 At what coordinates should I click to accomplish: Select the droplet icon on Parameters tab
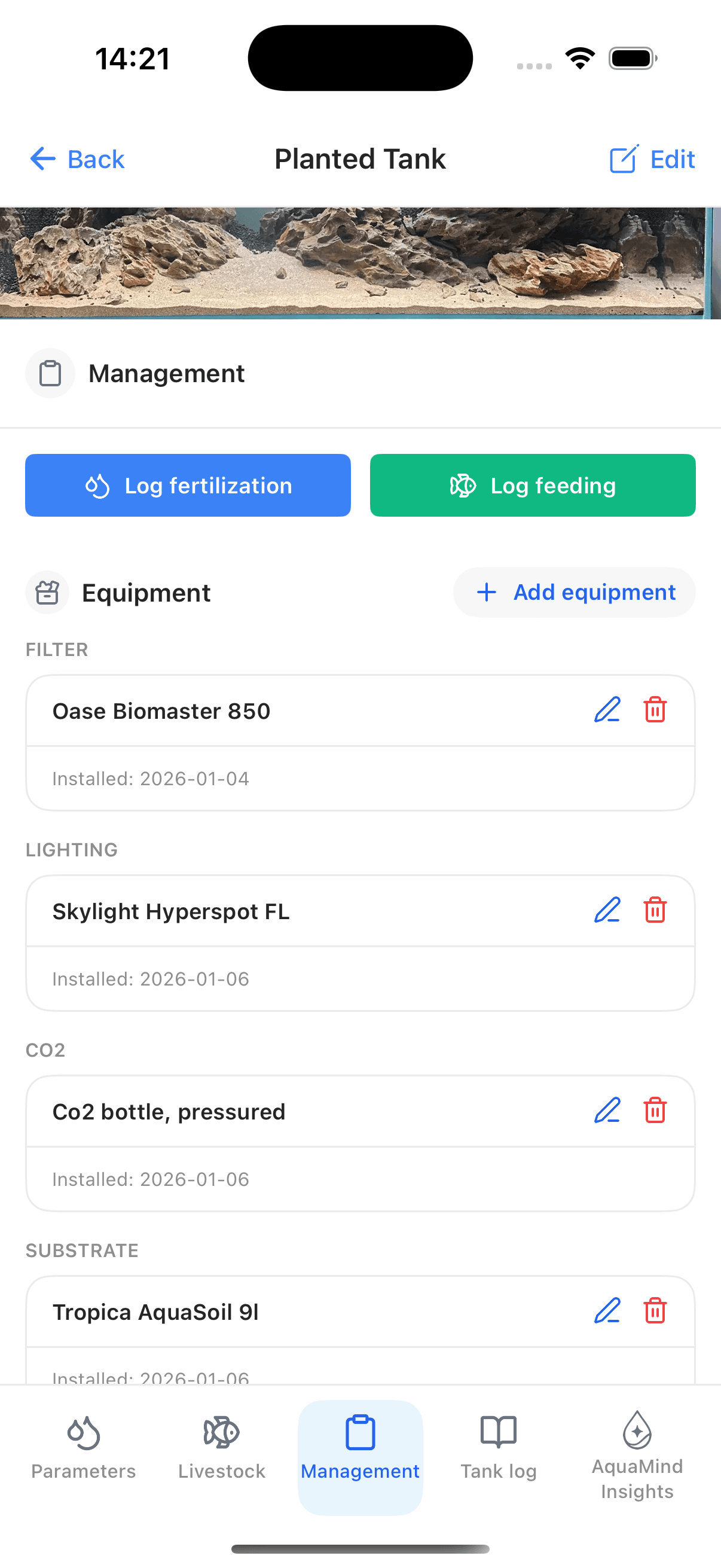pyautogui.click(x=83, y=1432)
